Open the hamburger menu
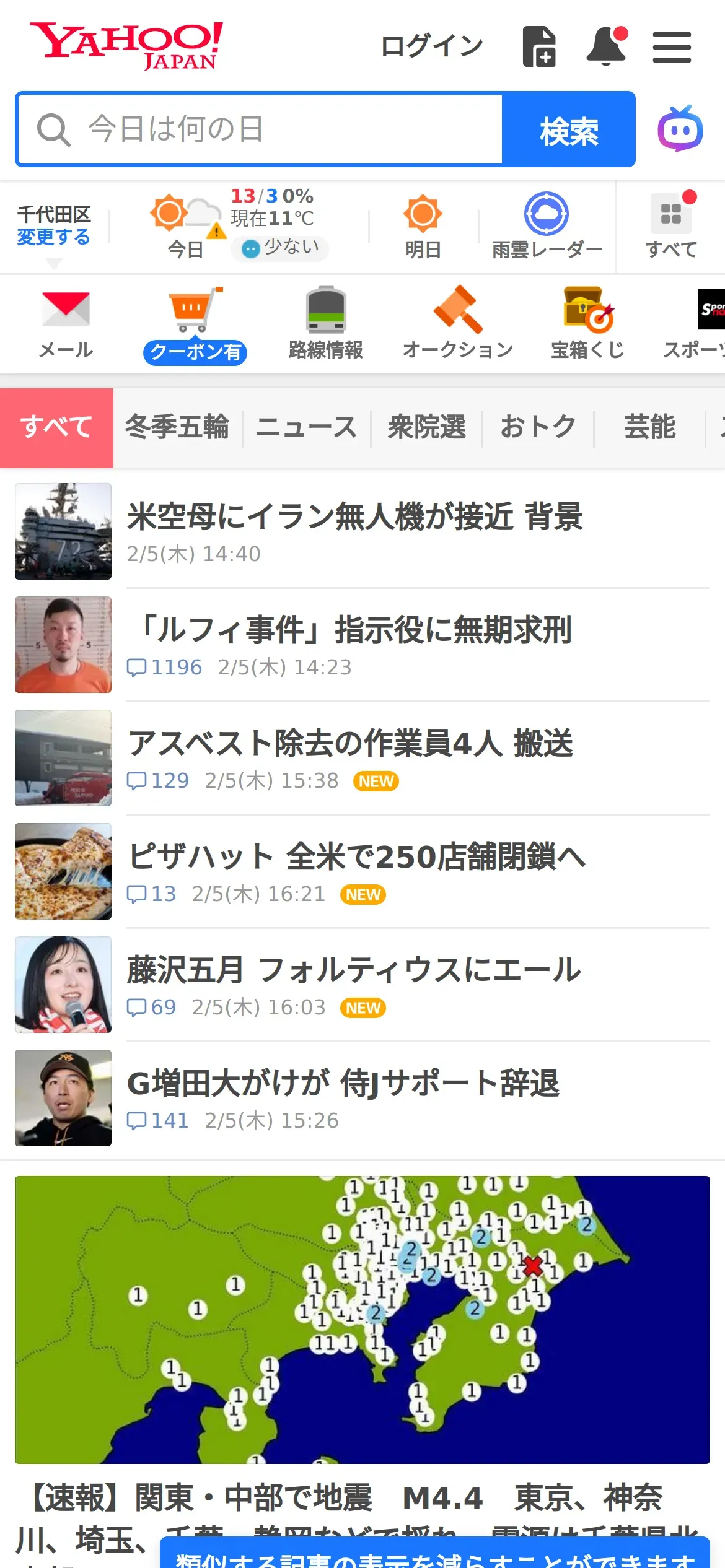This screenshot has width=725, height=1568. click(x=672, y=47)
